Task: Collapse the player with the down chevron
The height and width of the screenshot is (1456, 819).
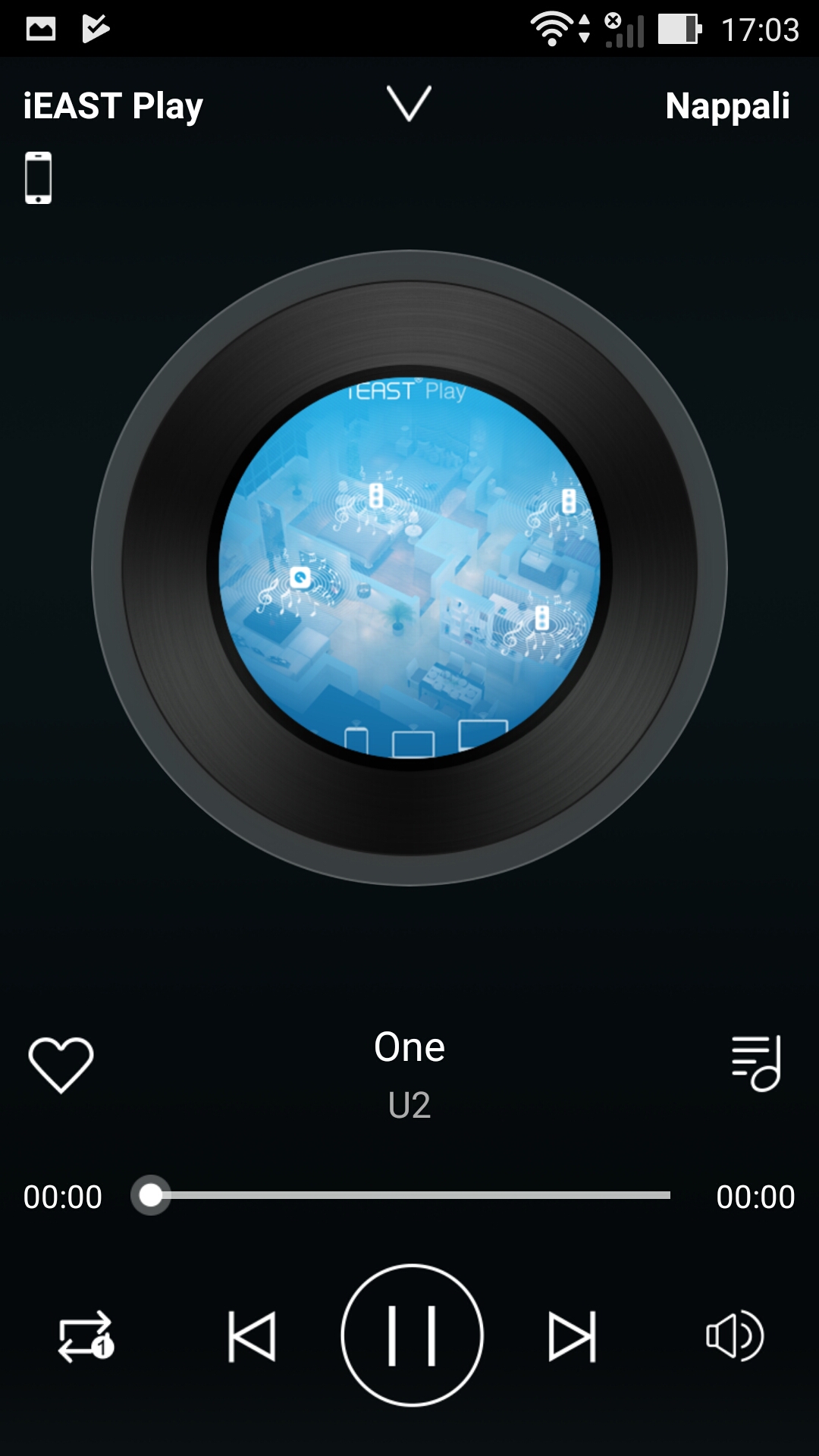Action: click(409, 104)
